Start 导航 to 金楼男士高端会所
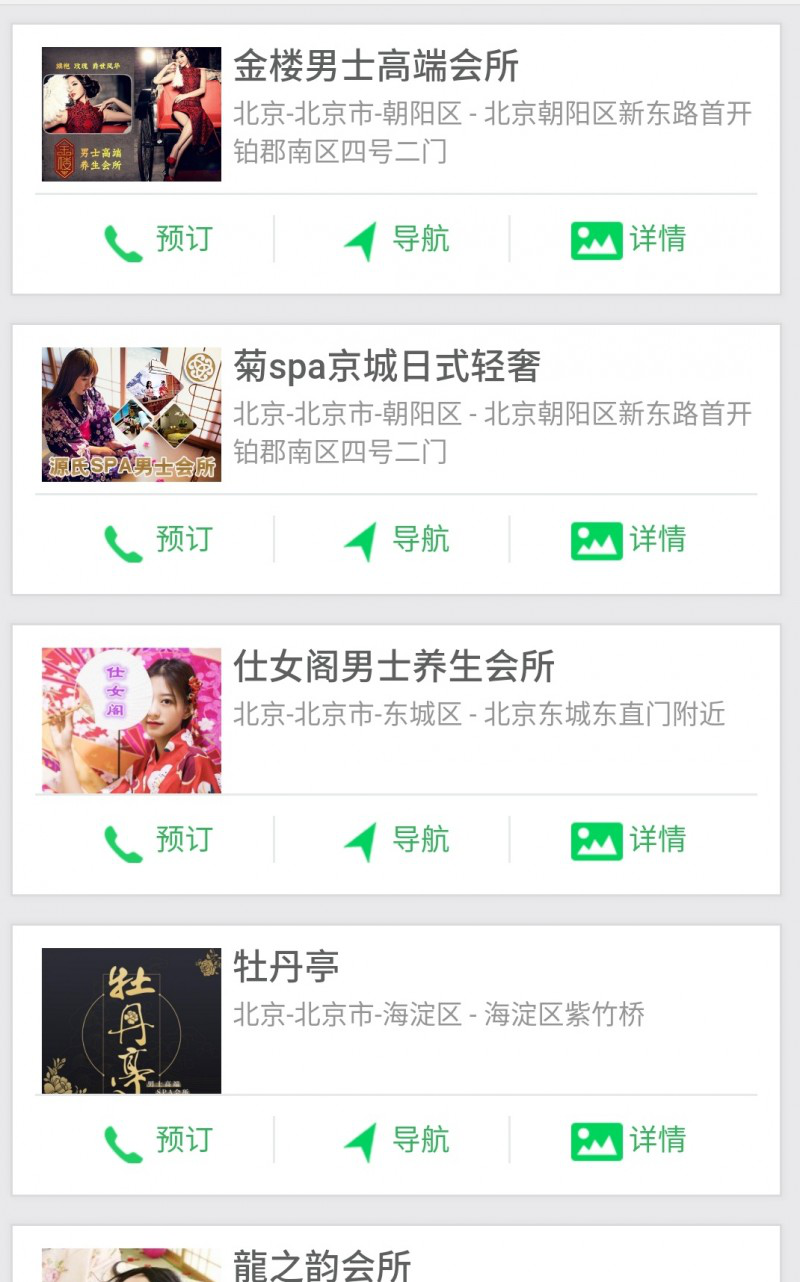 396,240
